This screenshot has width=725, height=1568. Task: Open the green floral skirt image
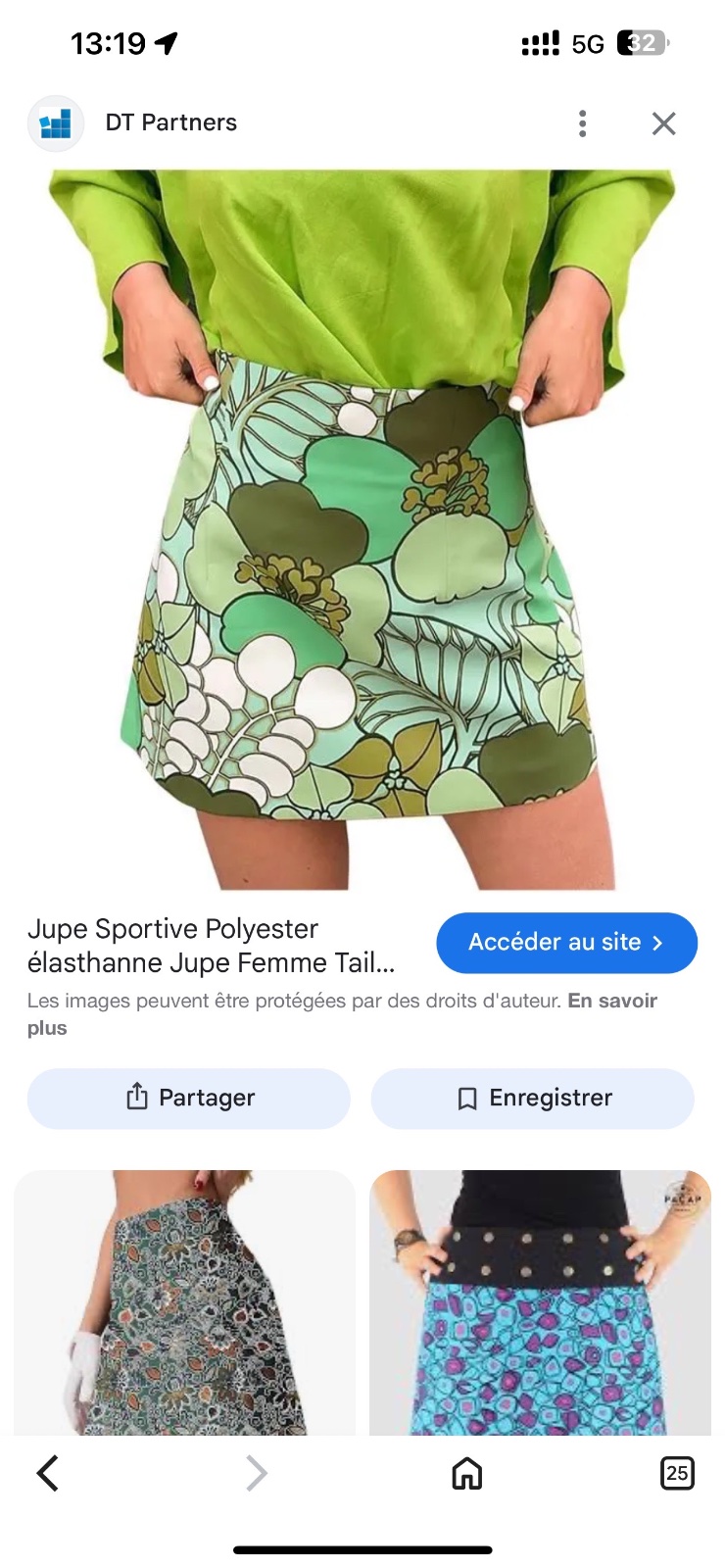click(362, 529)
